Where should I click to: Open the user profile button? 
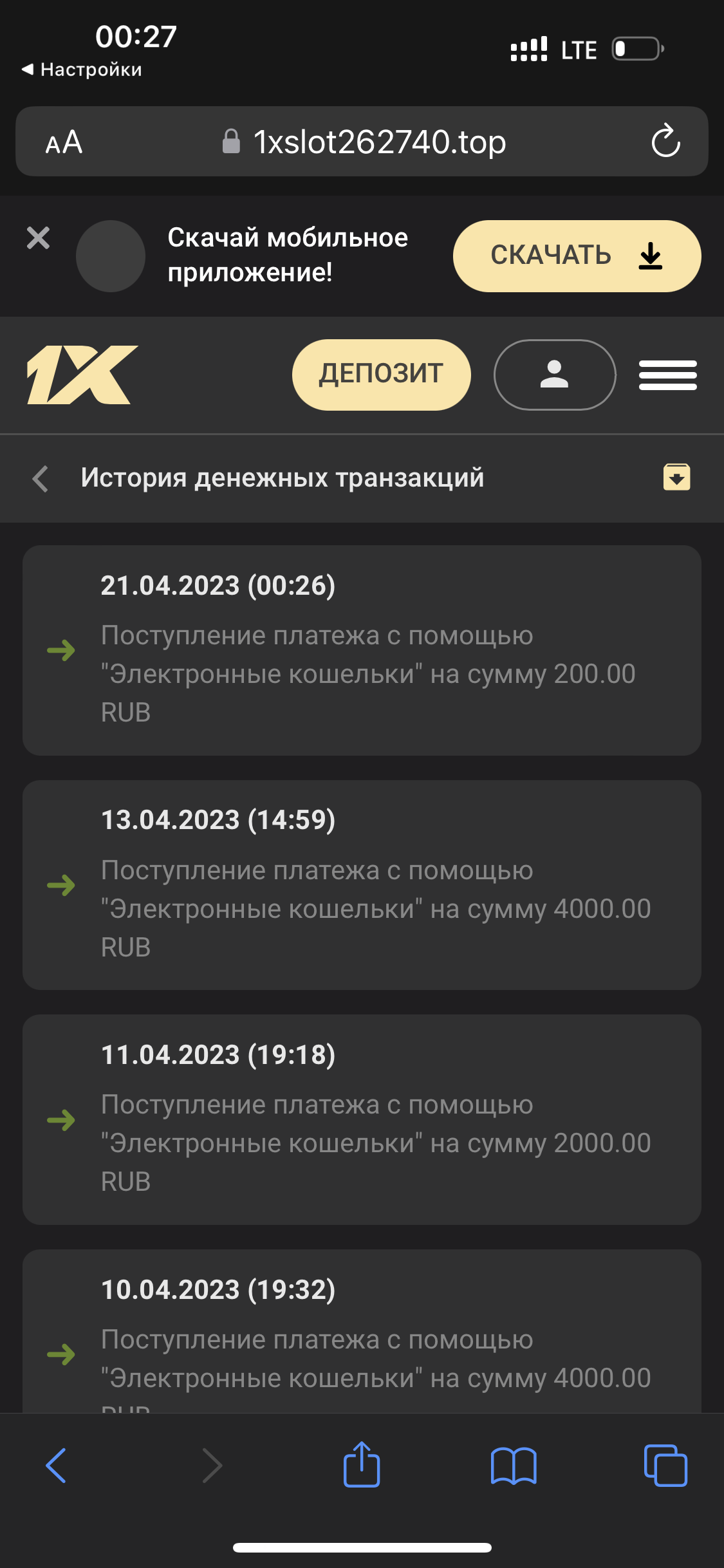(x=554, y=374)
